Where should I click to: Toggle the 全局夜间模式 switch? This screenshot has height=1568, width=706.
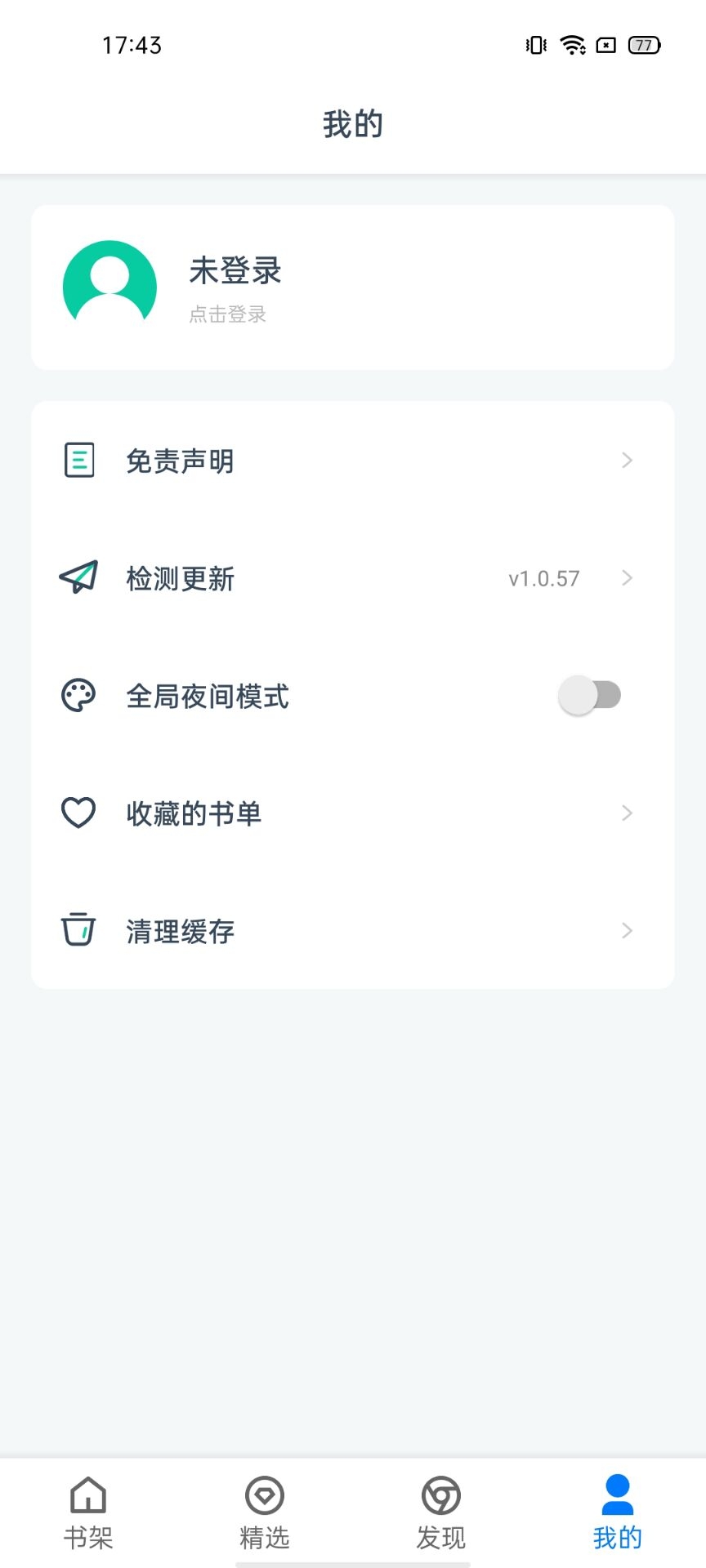coord(590,696)
